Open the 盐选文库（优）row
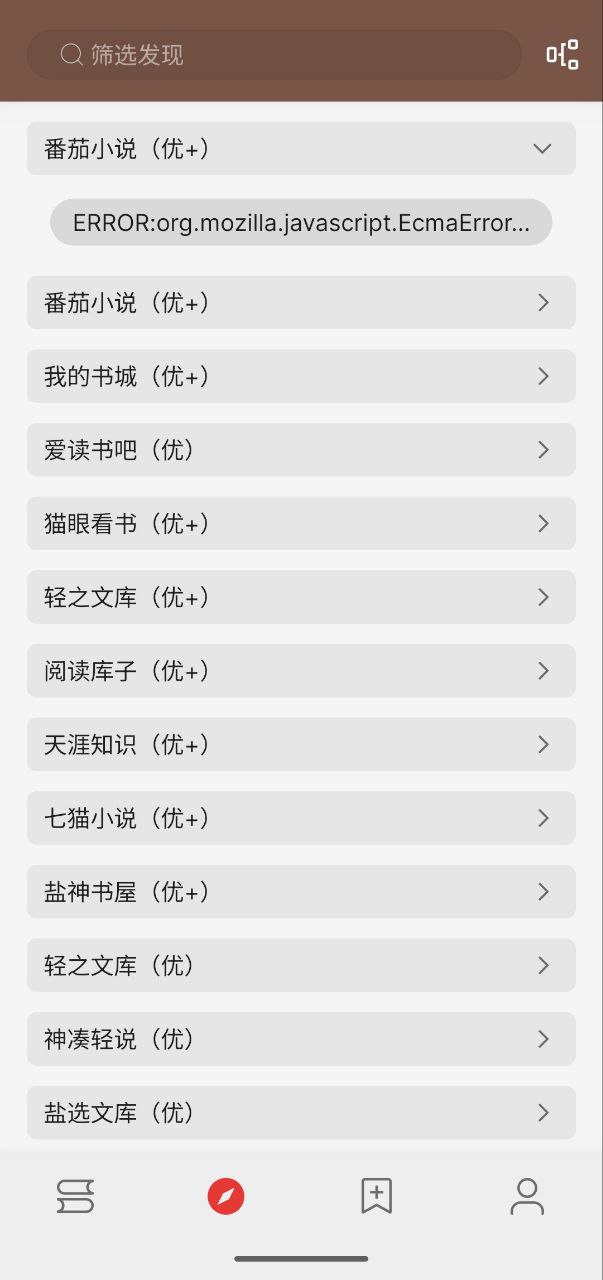The height and width of the screenshot is (1280, 603). (x=301, y=1113)
